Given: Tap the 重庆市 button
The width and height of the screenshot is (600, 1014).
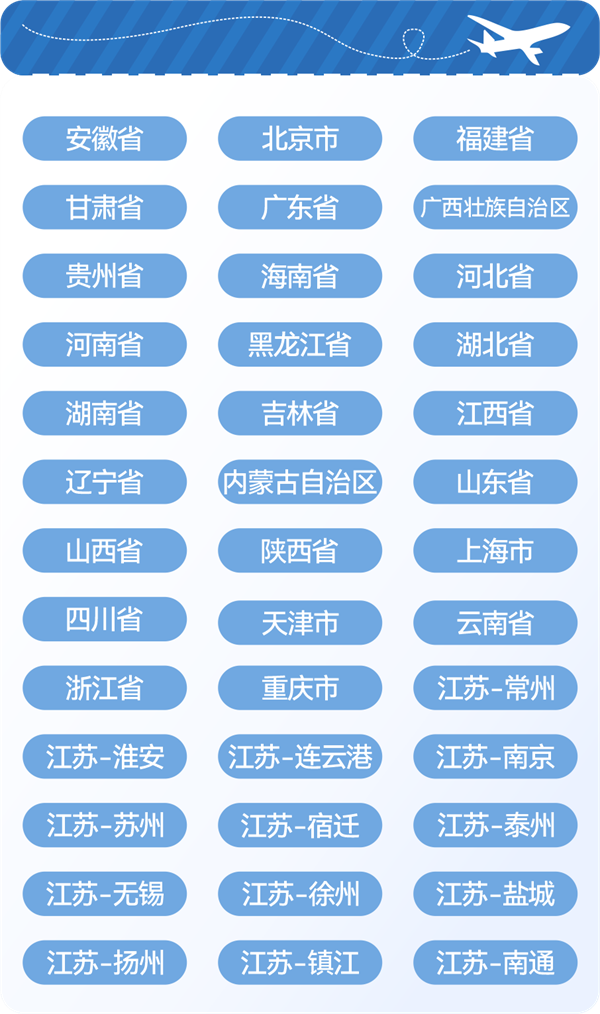Looking at the screenshot, I should (x=300, y=687).
